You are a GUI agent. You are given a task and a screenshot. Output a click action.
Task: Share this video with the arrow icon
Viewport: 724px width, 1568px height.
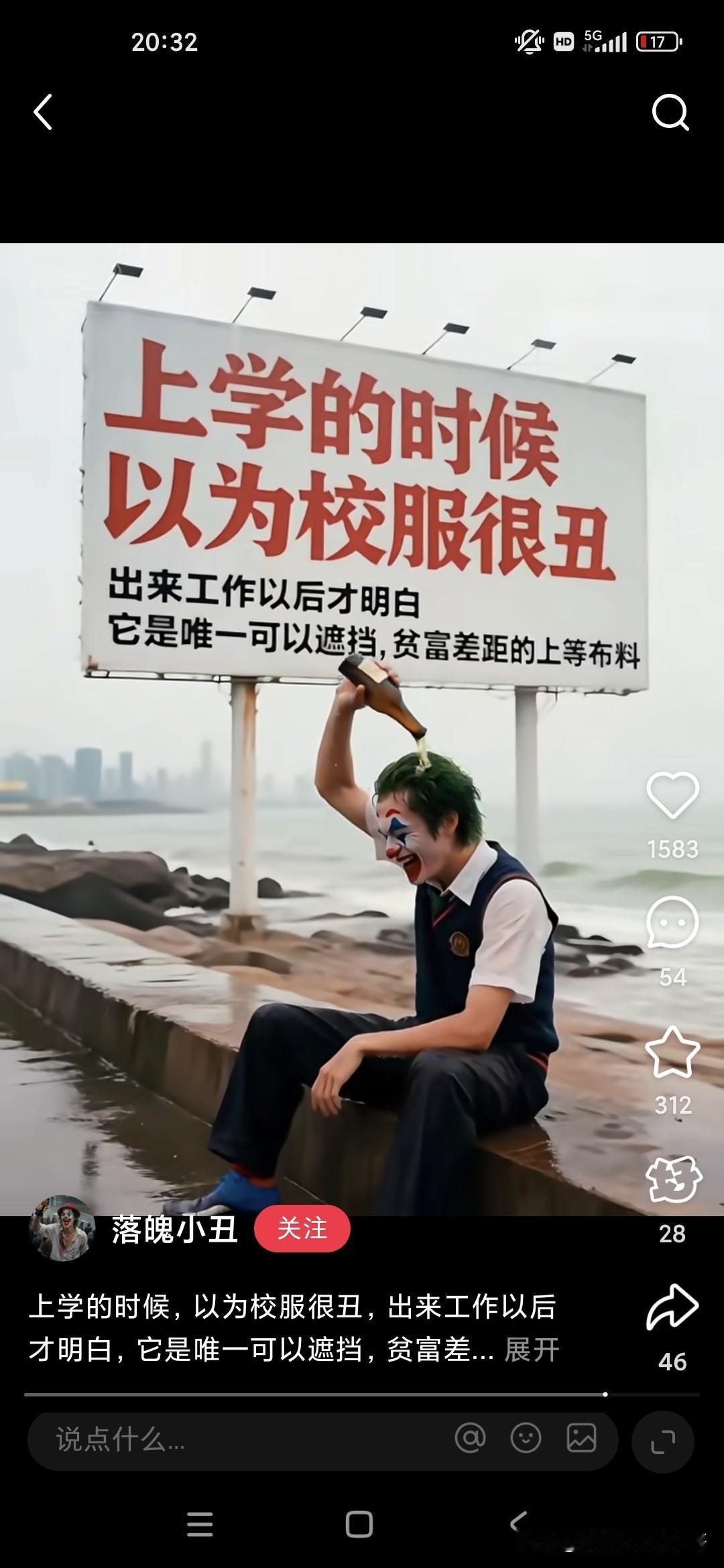[x=672, y=1307]
